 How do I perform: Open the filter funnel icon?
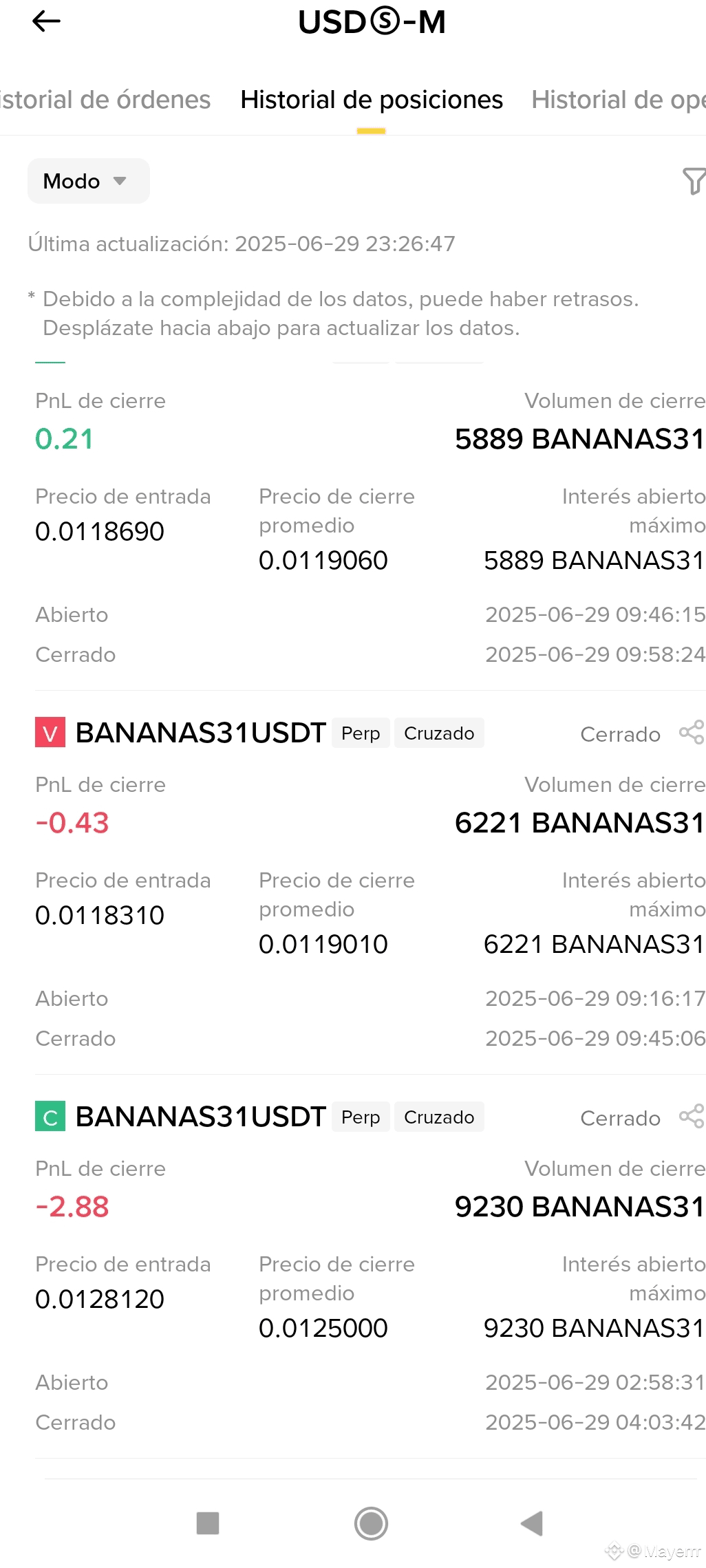pyautogui.click(x=694, y=181)
